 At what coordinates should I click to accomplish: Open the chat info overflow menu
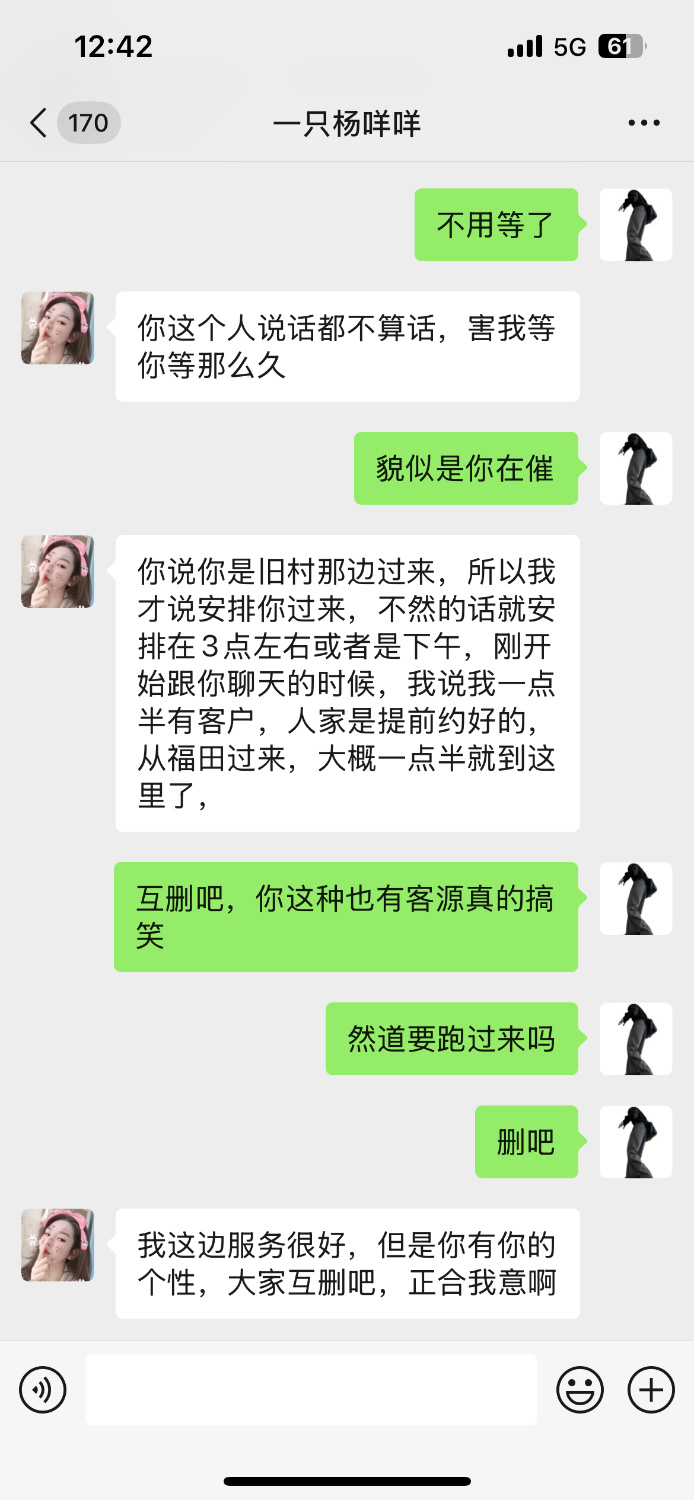pos(644,123)
